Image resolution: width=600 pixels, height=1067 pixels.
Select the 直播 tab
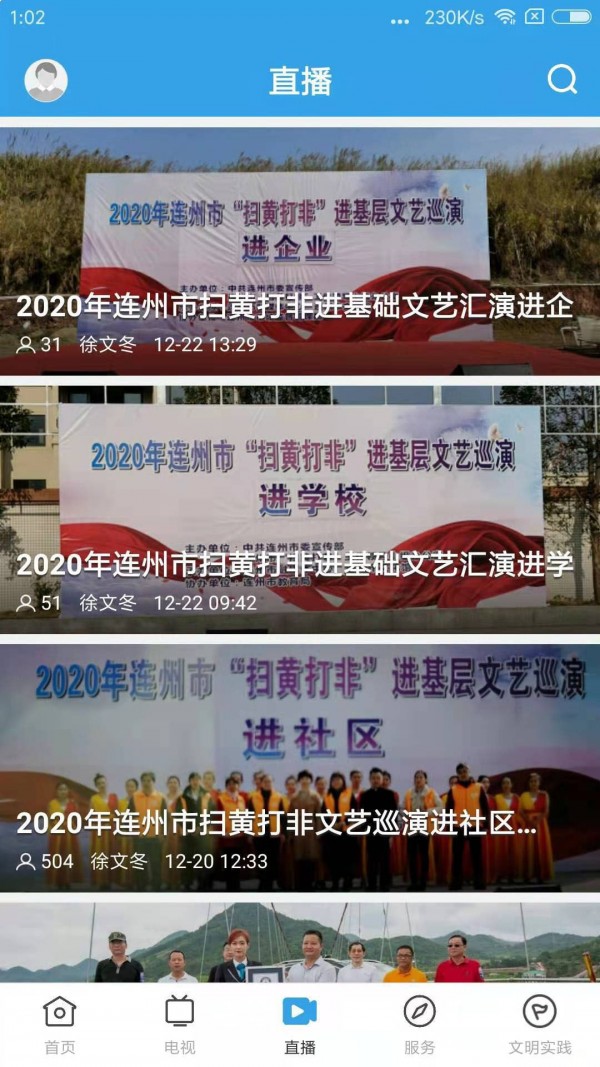[300, 1025]
